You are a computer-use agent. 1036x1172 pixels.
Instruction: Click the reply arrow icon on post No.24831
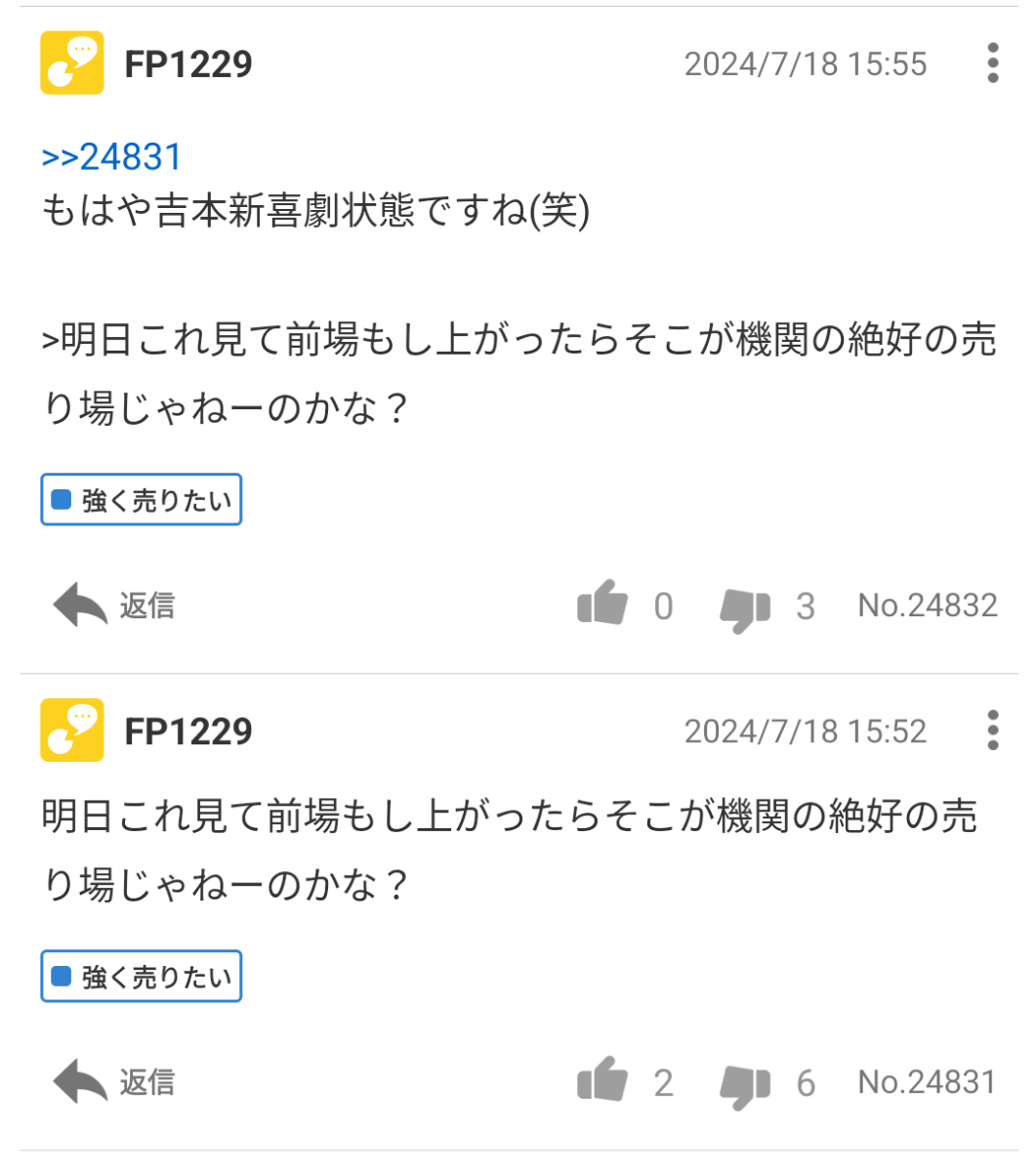(x=79, y=1079)
